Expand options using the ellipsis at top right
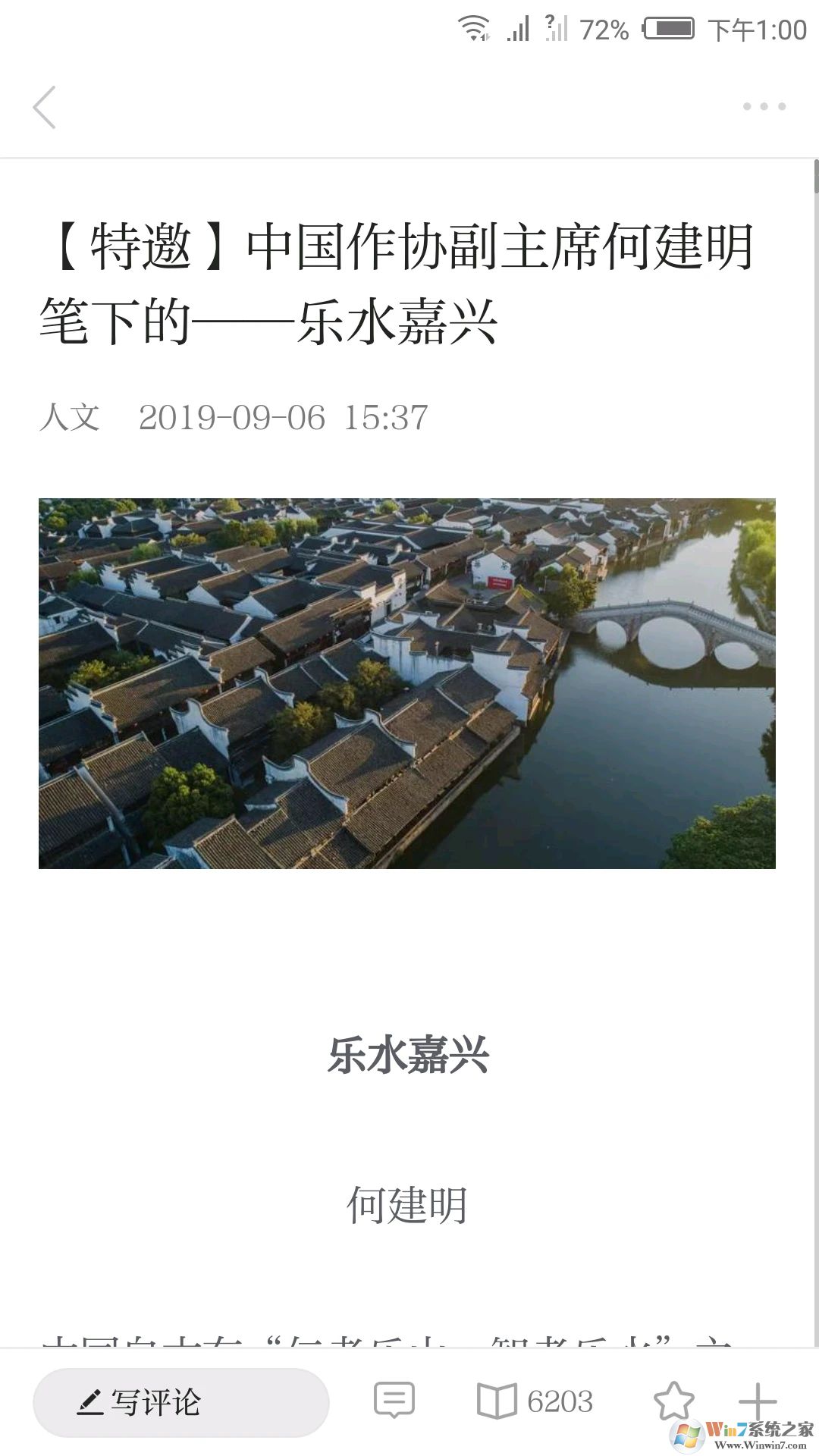Viewport: 819px width, 1456px height. pyautogui.click(x=762, y=106)
